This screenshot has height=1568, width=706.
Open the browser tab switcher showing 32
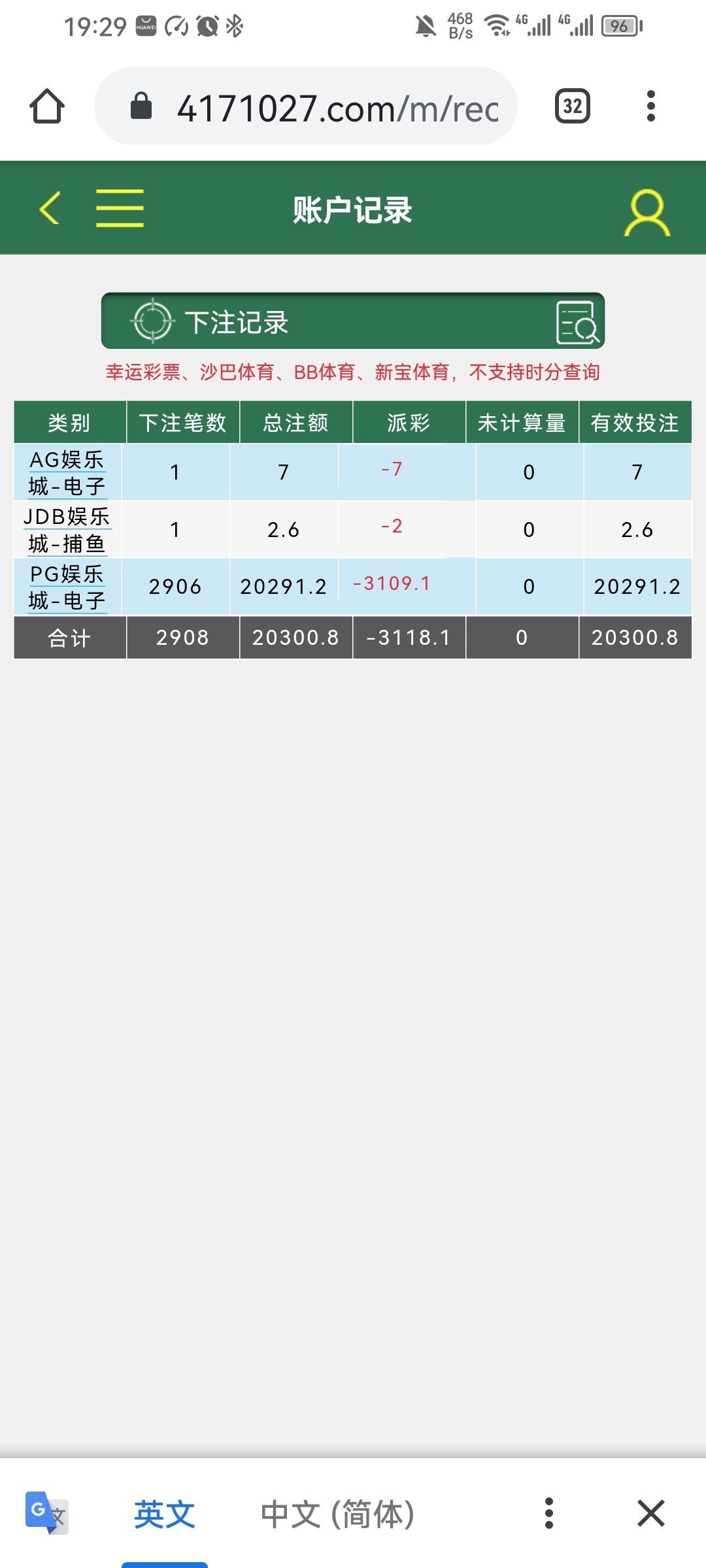click(572, 106)
